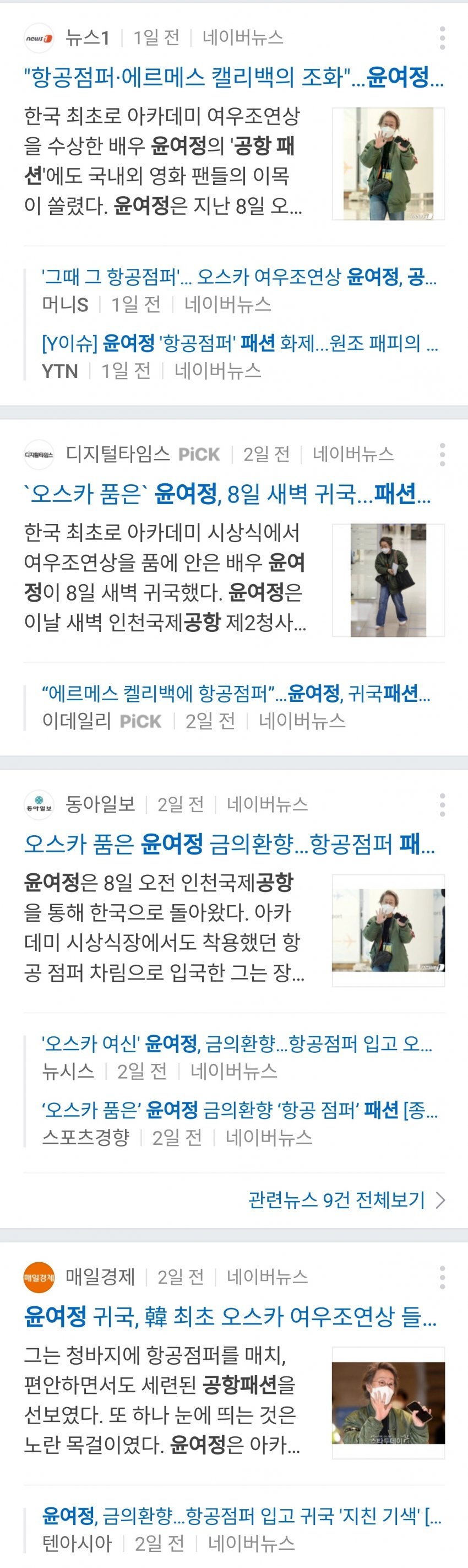Open 동아일보 headline 오스카 품은 윤여정 금의환향
Image resolution: width=468 pixels, height=1568 pixels.
pos(230,844)
